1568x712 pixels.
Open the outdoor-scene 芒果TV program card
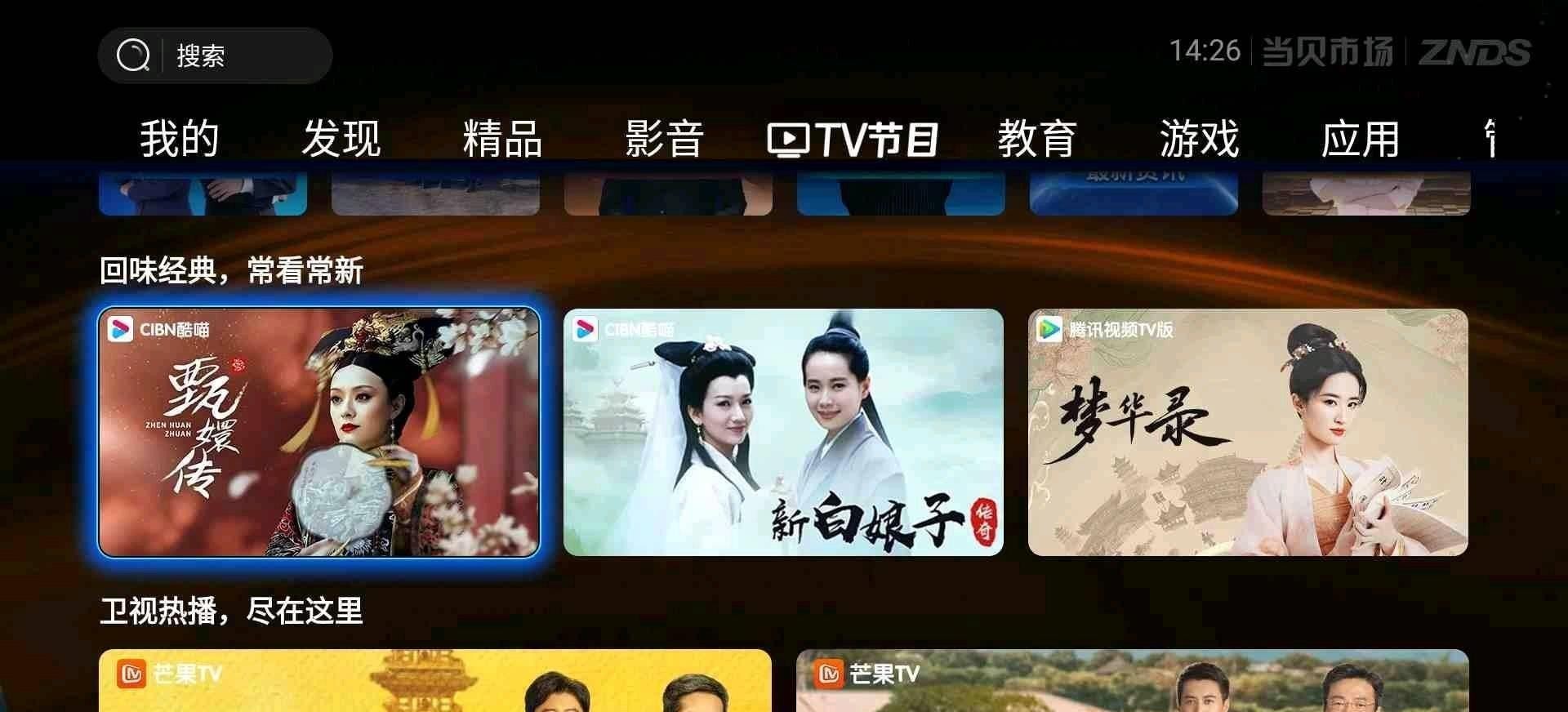click(1132, 681)
